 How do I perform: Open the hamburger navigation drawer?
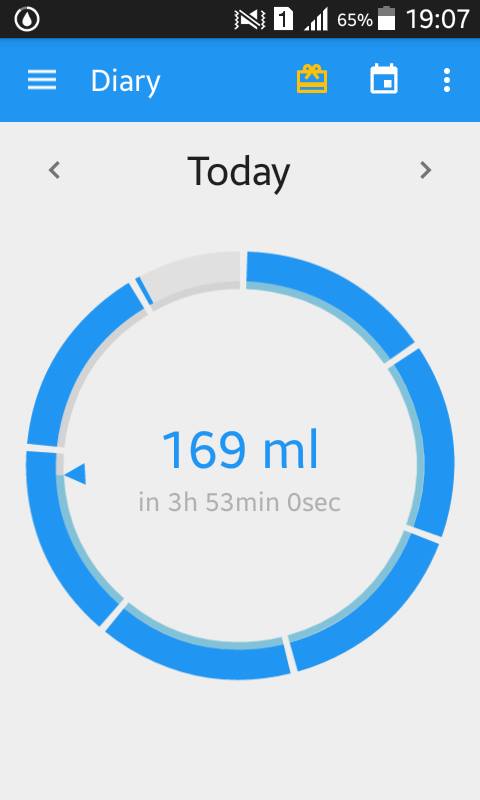pyautogui.click(x=42, y=80)
